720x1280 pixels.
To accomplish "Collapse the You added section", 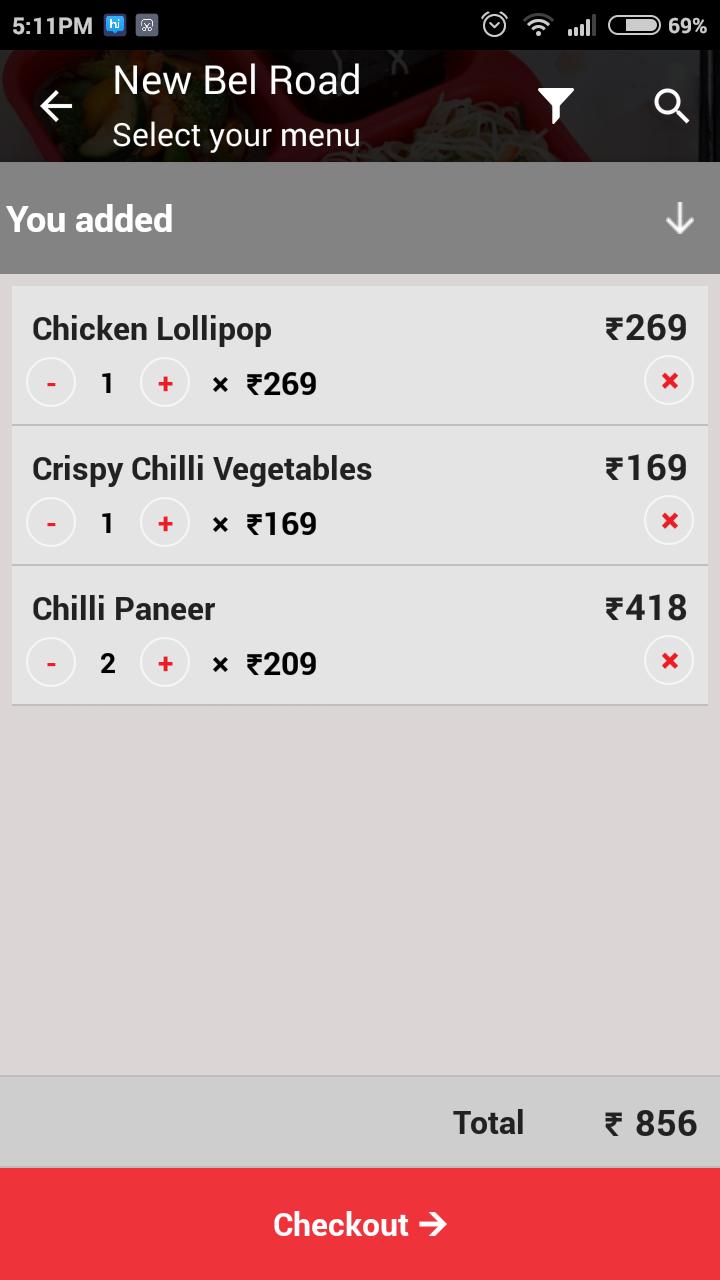I will point(678,218).
